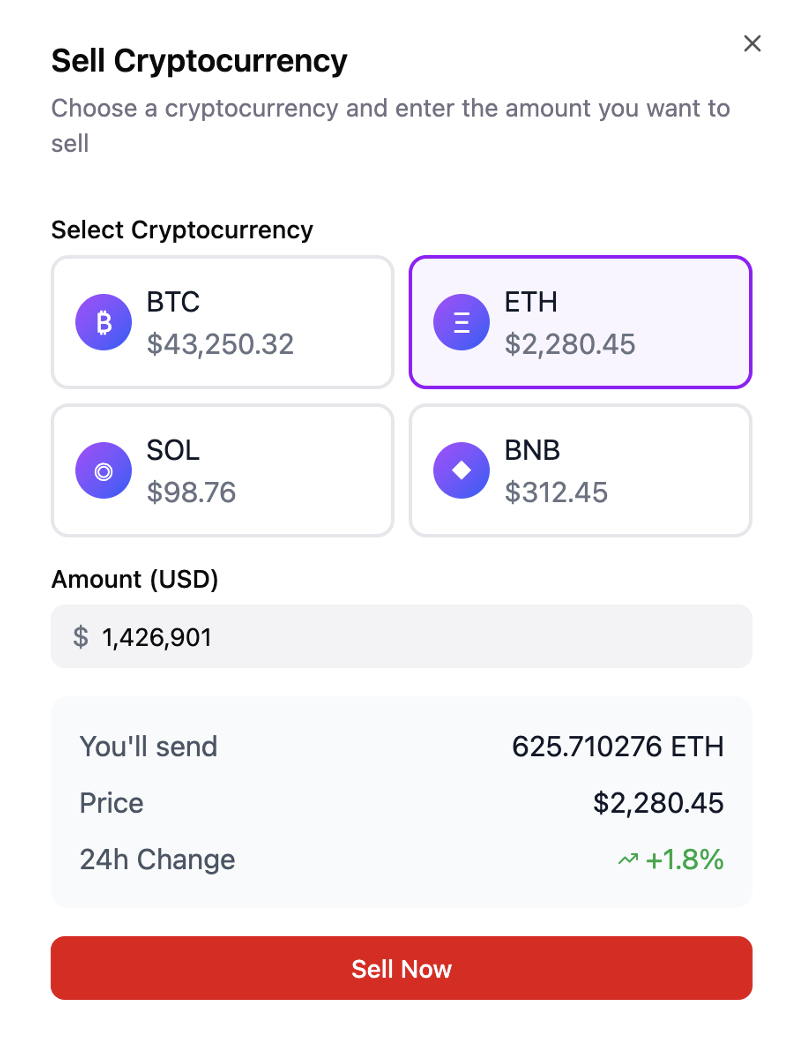
Task: Click the 625.710276 ETH send amount
Action: pos(618,746)
